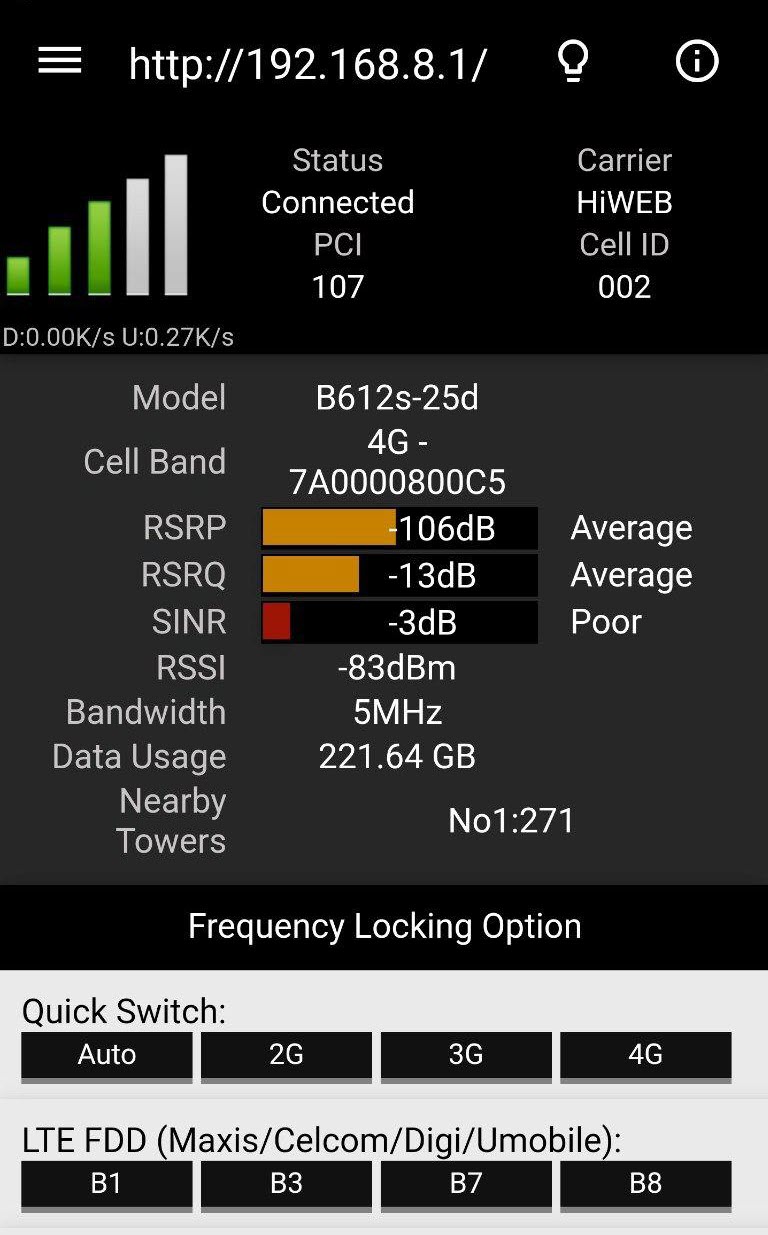
Task: Lock to LTE band B3
Action: pyautogui.click(x=286, y=1185)
